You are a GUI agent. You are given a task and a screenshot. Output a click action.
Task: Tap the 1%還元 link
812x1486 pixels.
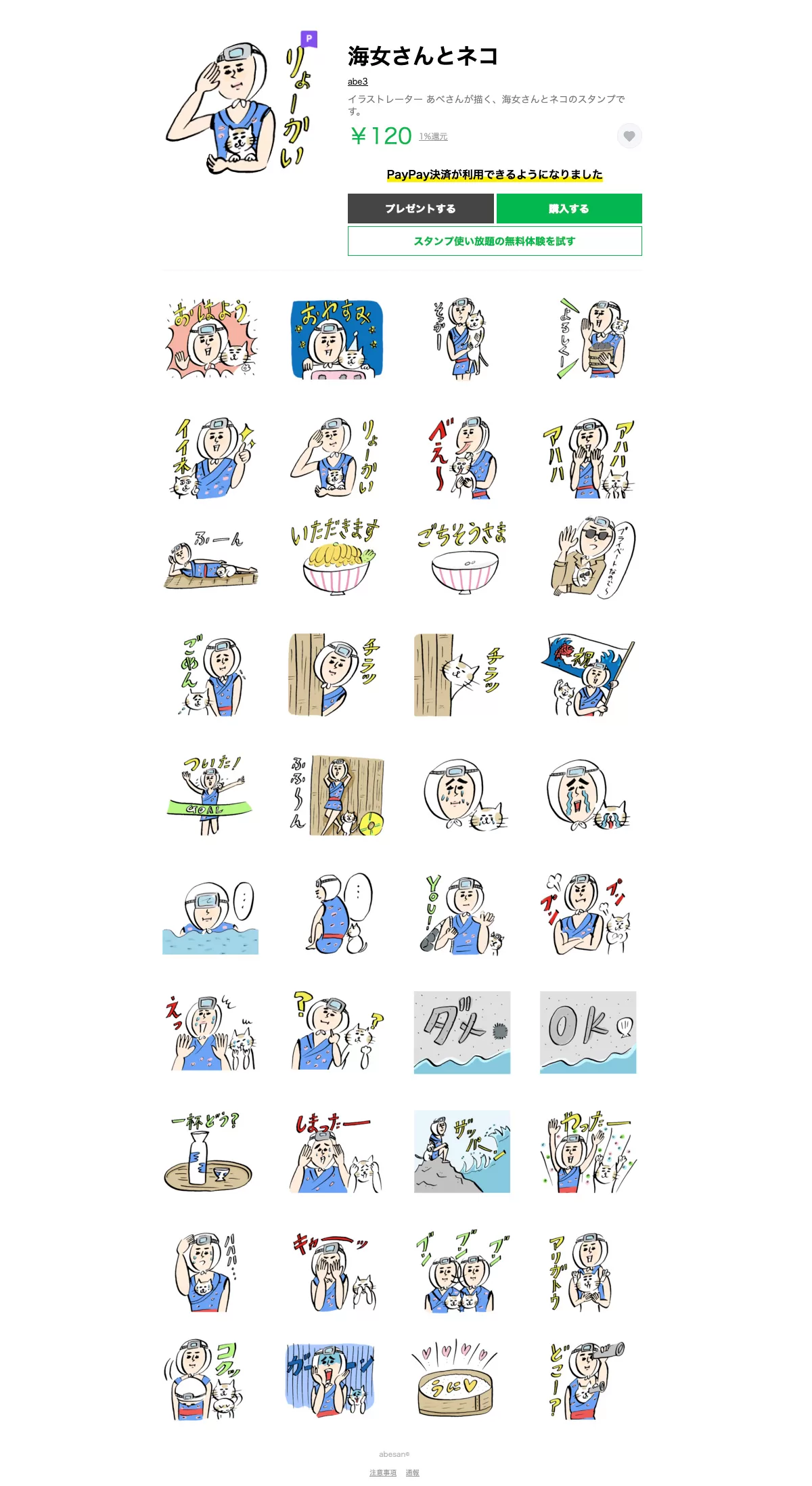[433, 137]
